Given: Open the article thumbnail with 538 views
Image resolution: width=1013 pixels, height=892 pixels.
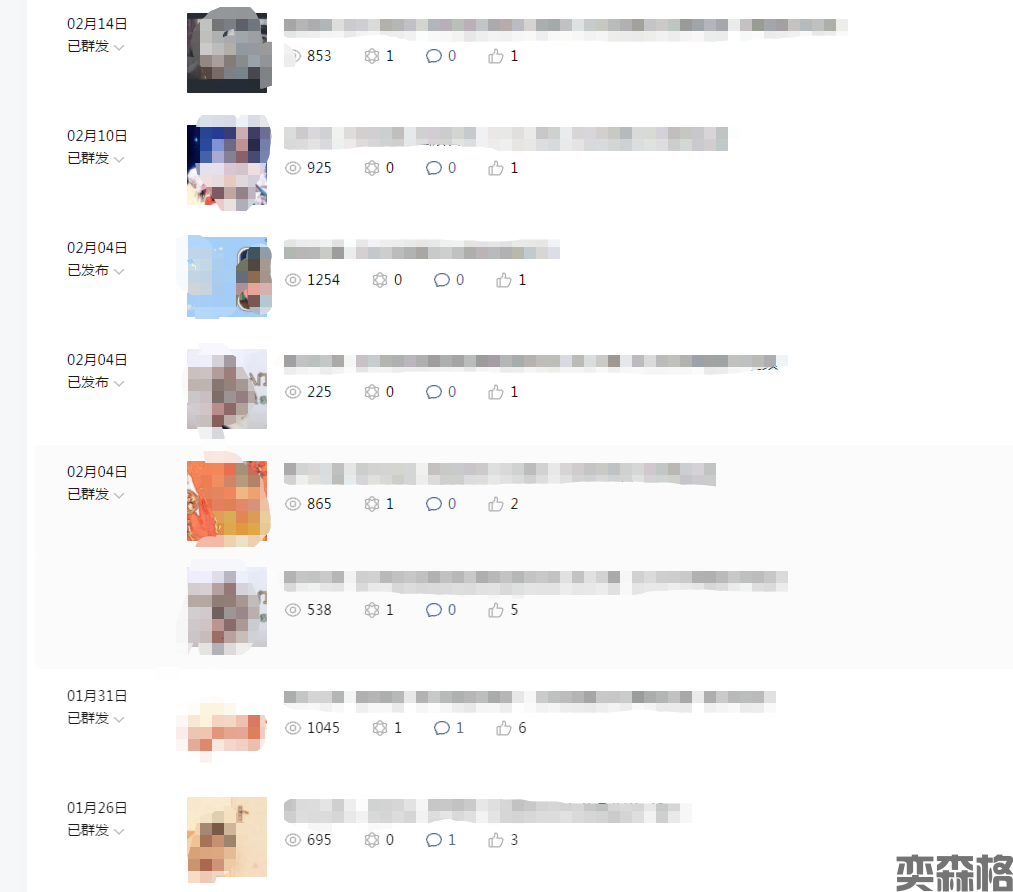Looking at the screenshot, I should 227,608.
